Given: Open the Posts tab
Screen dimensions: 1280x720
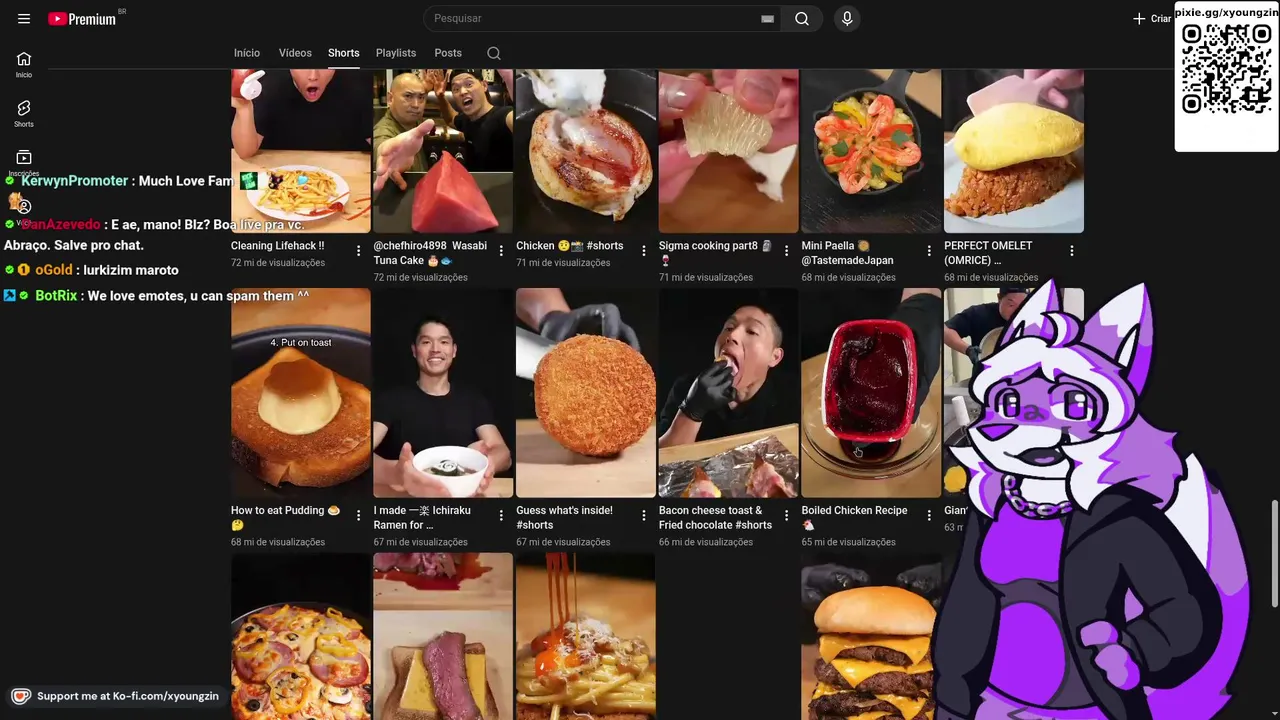Looking at the screenshot, I should [x=448, y=53].
